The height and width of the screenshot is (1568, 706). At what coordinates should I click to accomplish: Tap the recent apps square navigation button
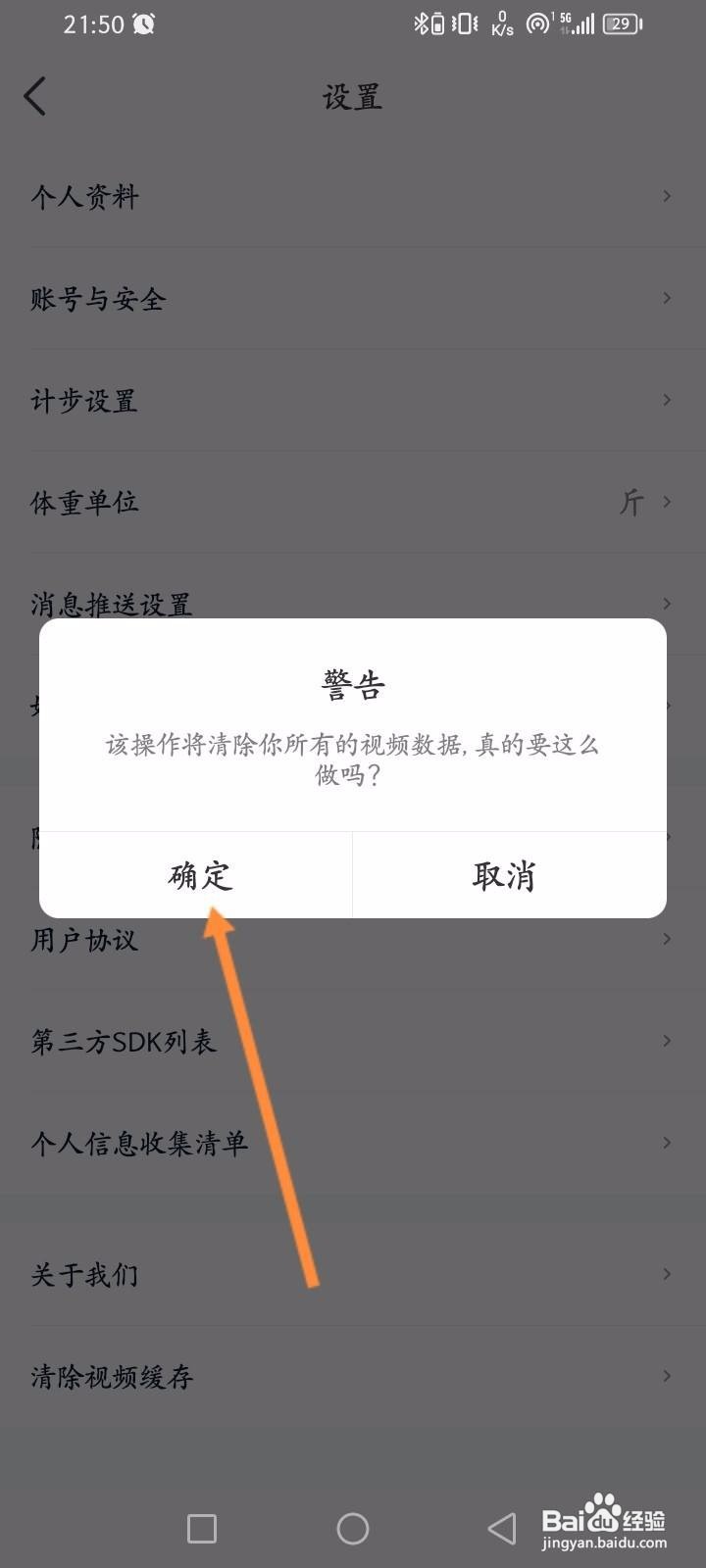201,1527
